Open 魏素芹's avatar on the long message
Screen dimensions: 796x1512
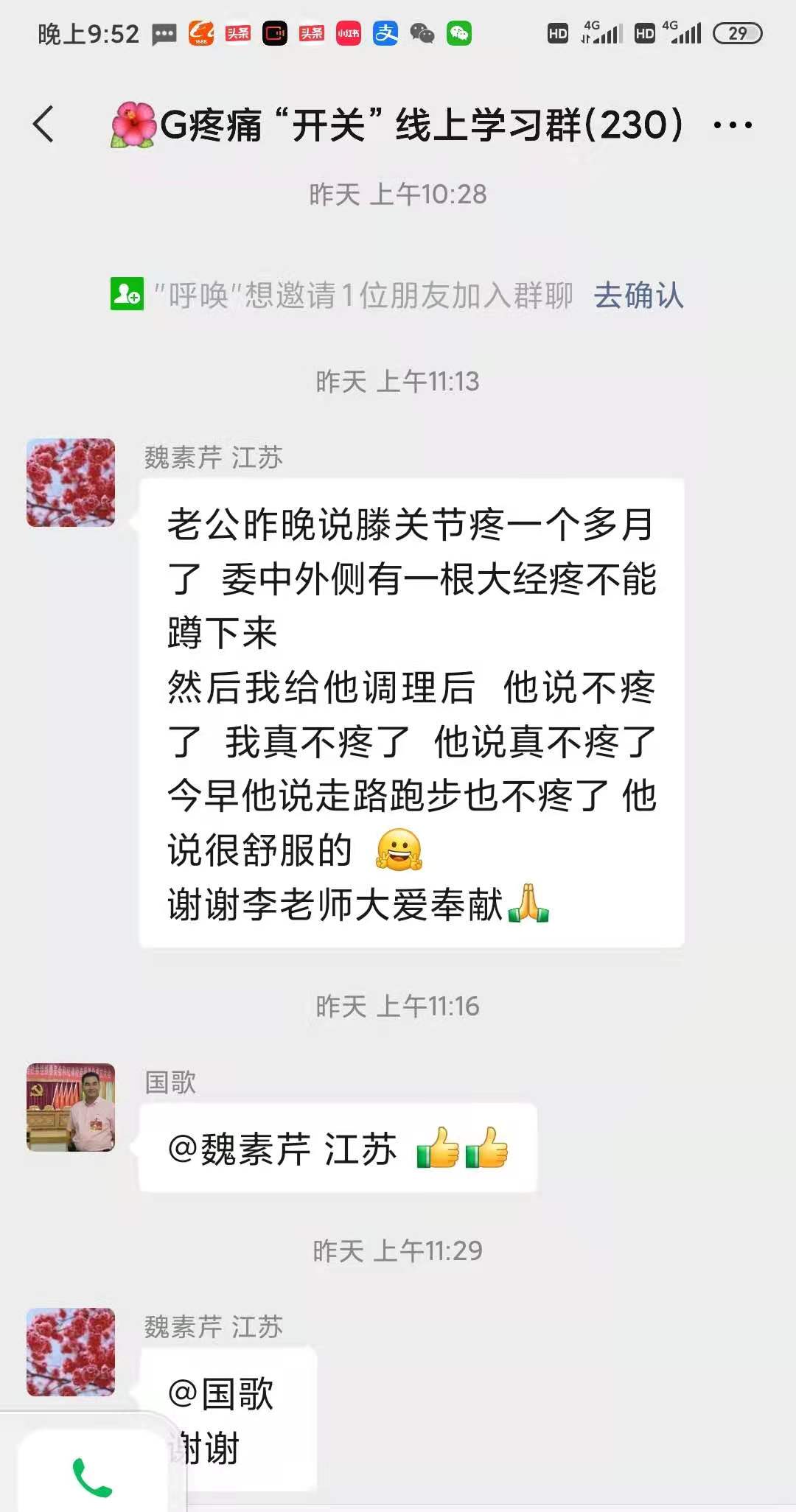[71, 483]
